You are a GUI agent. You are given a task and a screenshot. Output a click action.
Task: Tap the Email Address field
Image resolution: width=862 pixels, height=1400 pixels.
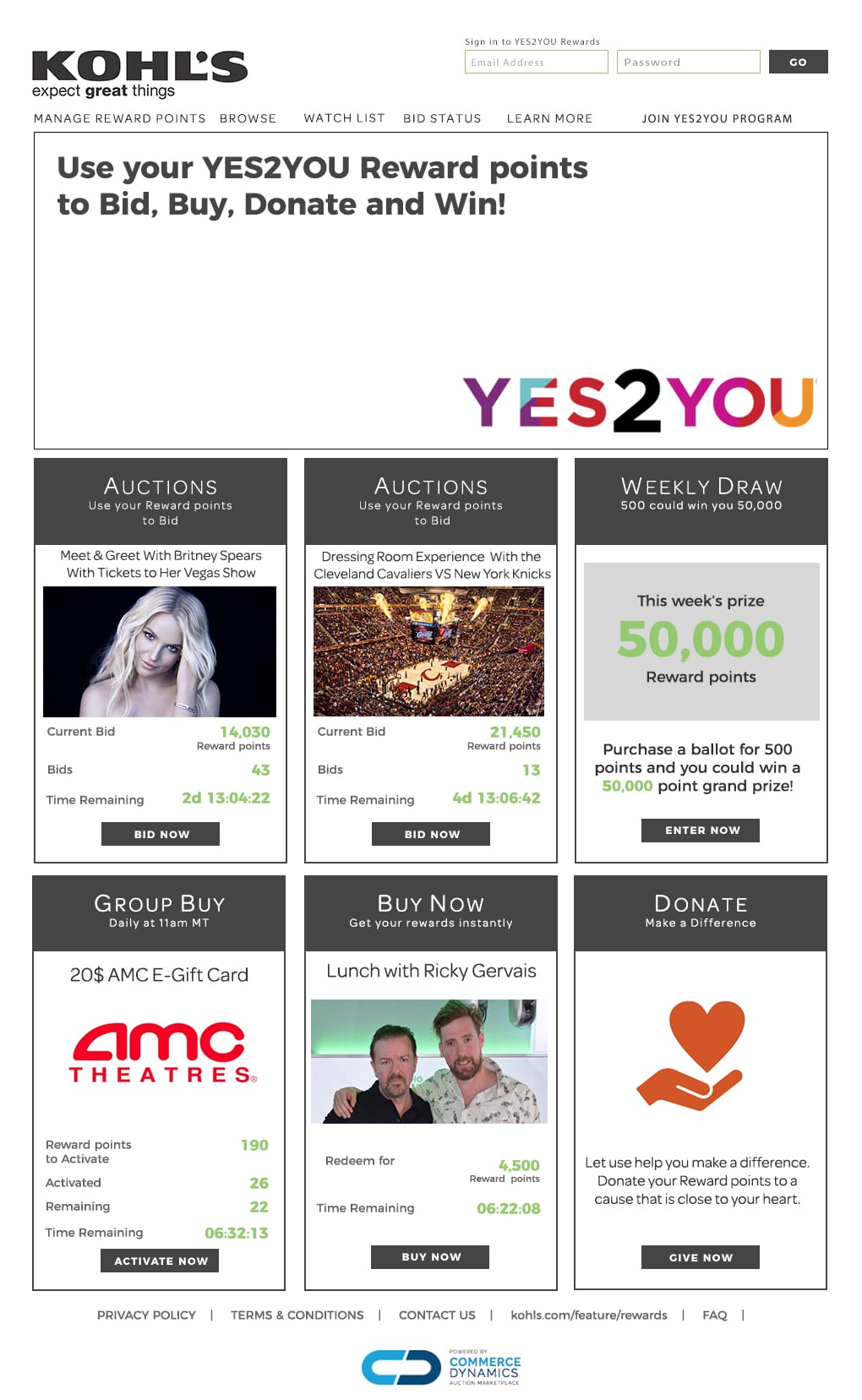pyautogui.click(x=536, y=62)
